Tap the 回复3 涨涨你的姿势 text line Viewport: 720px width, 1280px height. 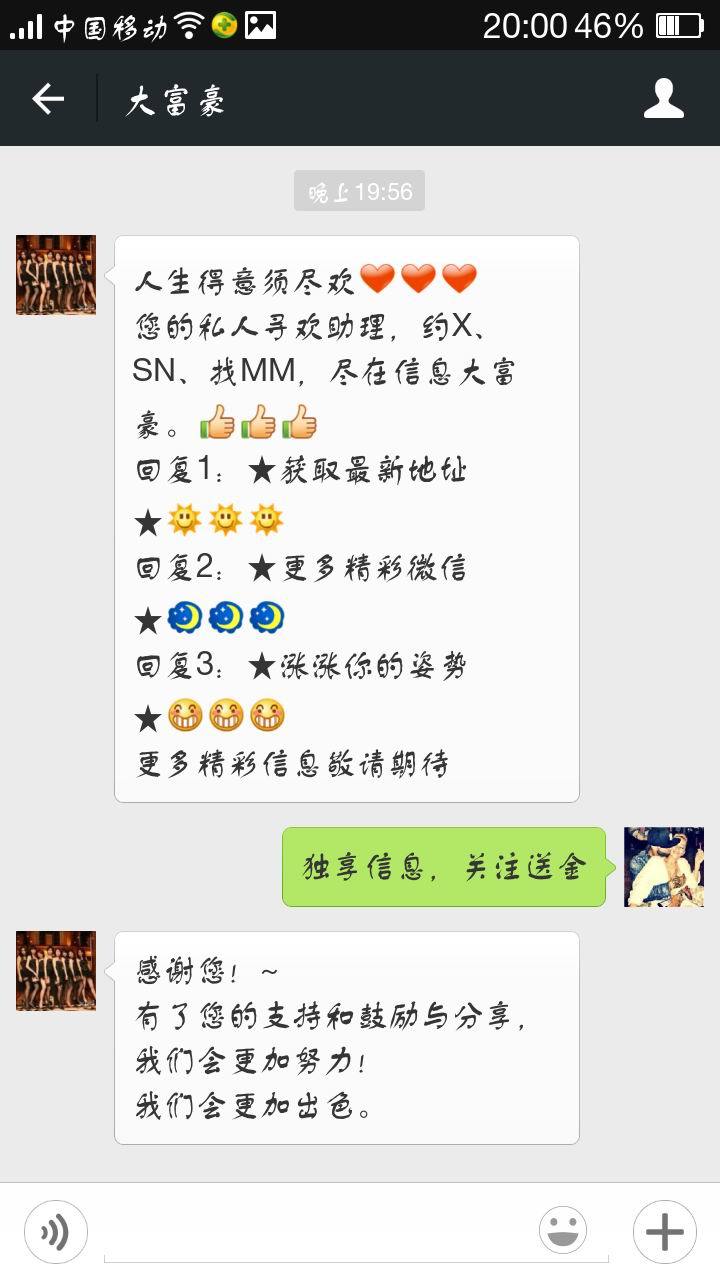(300, 664)
